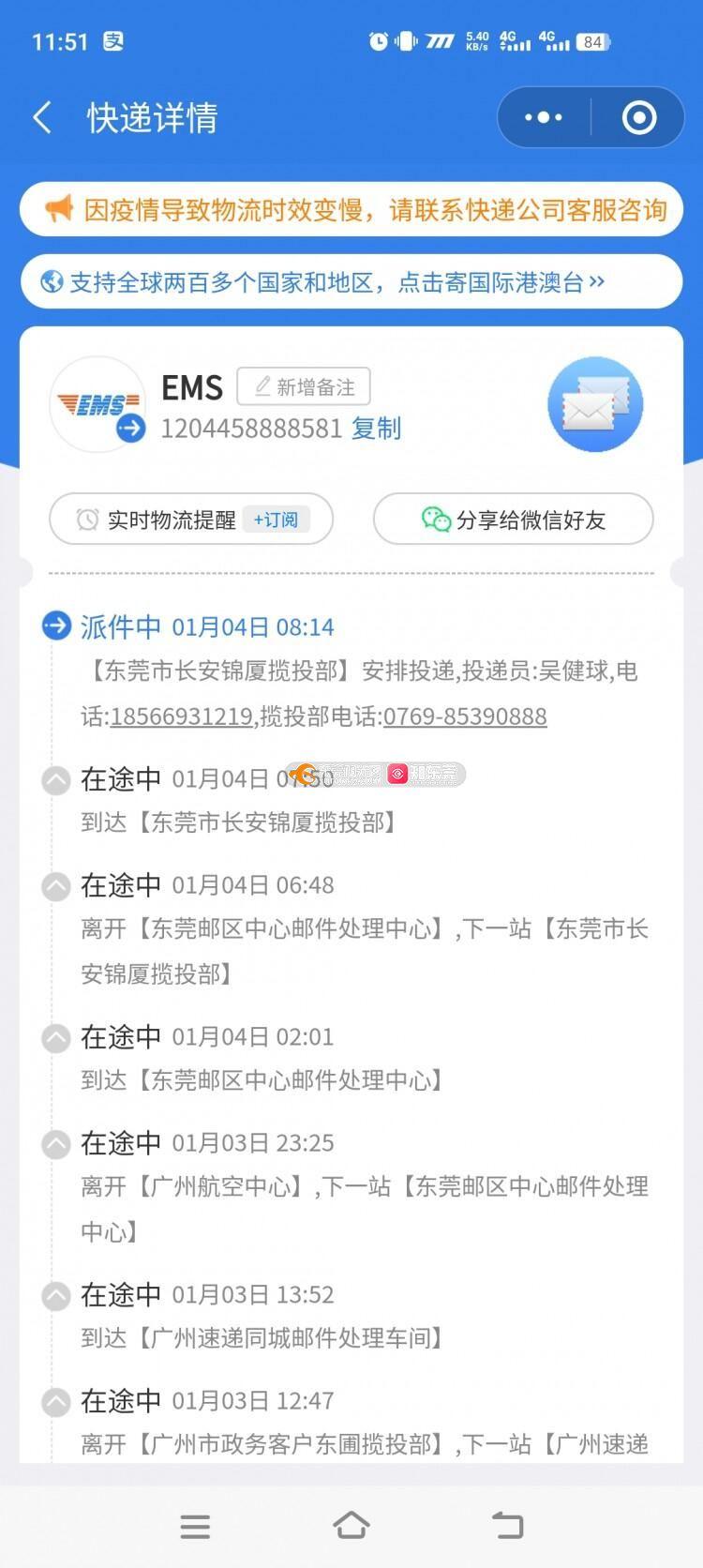The width and height of the screenshot is (703, 1568).
Task: Copy tracking number with 复制
Action: [377, 429]
